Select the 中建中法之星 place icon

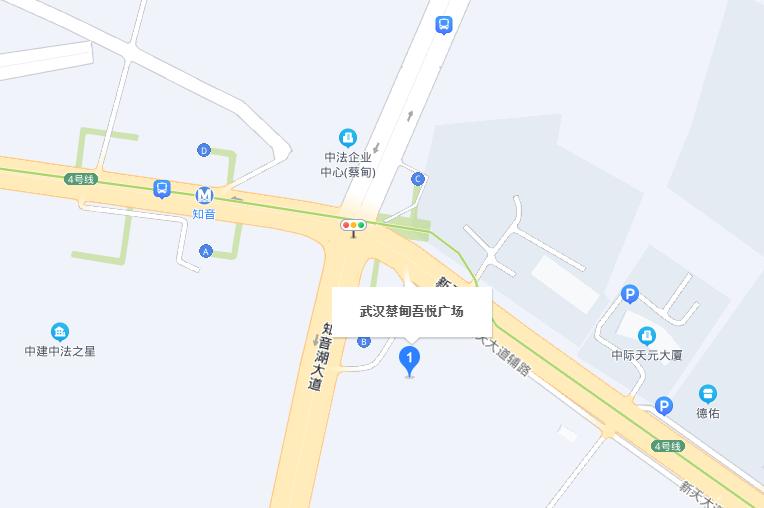[x=60, y=332]
